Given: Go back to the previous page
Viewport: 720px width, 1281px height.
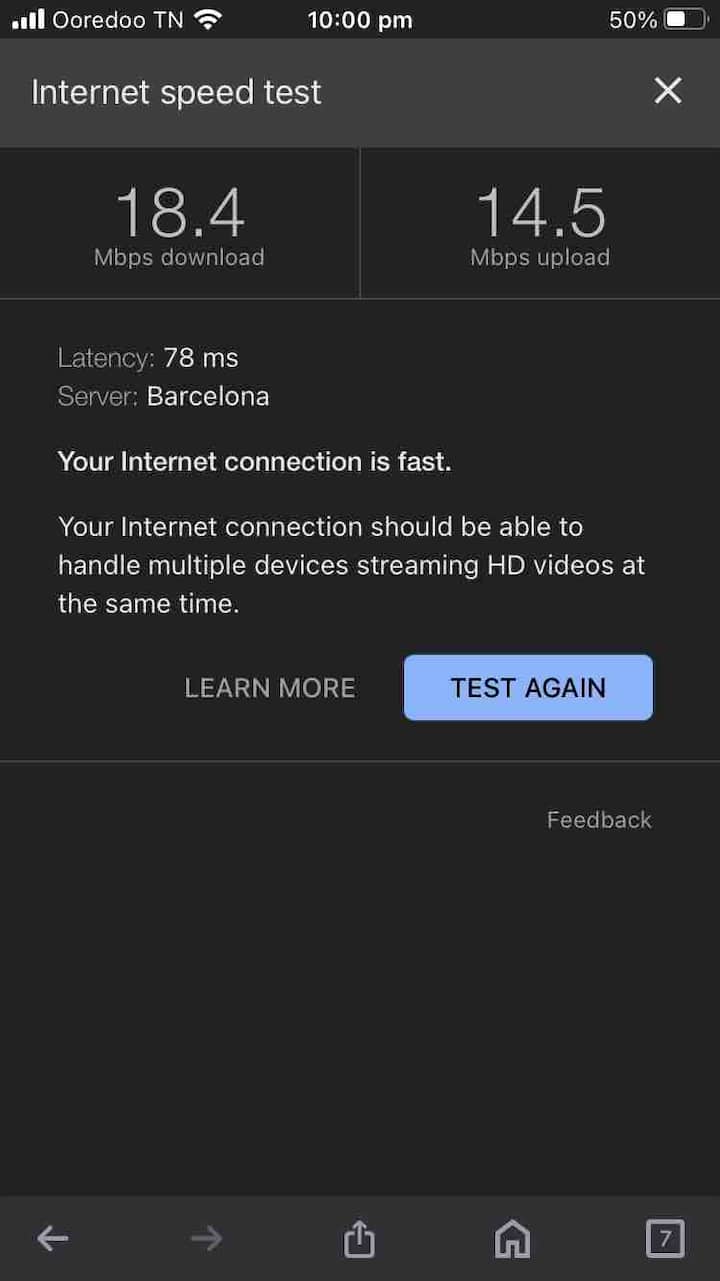Looking at the screenshot, I should [53, 1239].
